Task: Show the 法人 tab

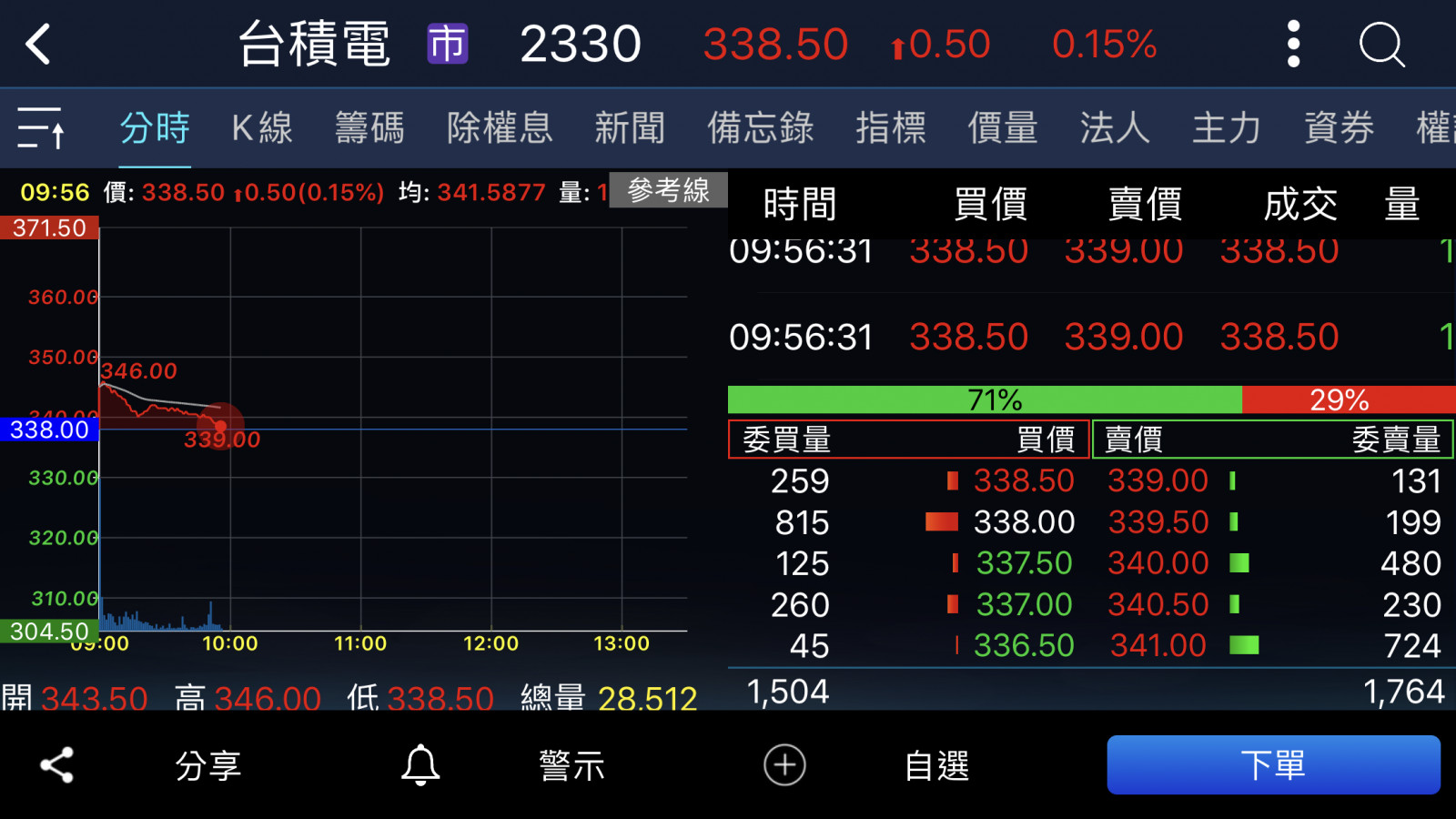Action: (1114, 127)
